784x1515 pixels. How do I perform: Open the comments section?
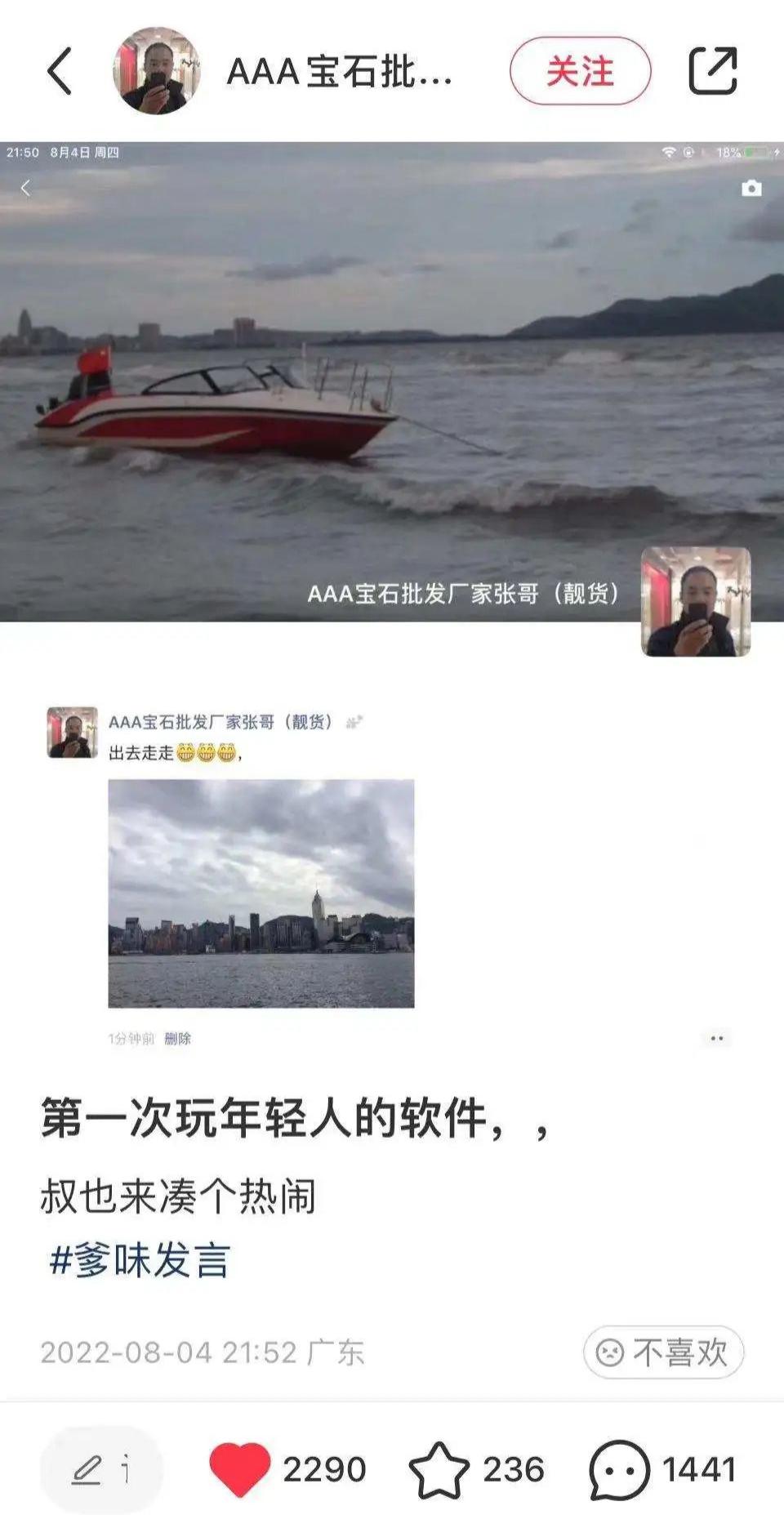click(620, 1469)
